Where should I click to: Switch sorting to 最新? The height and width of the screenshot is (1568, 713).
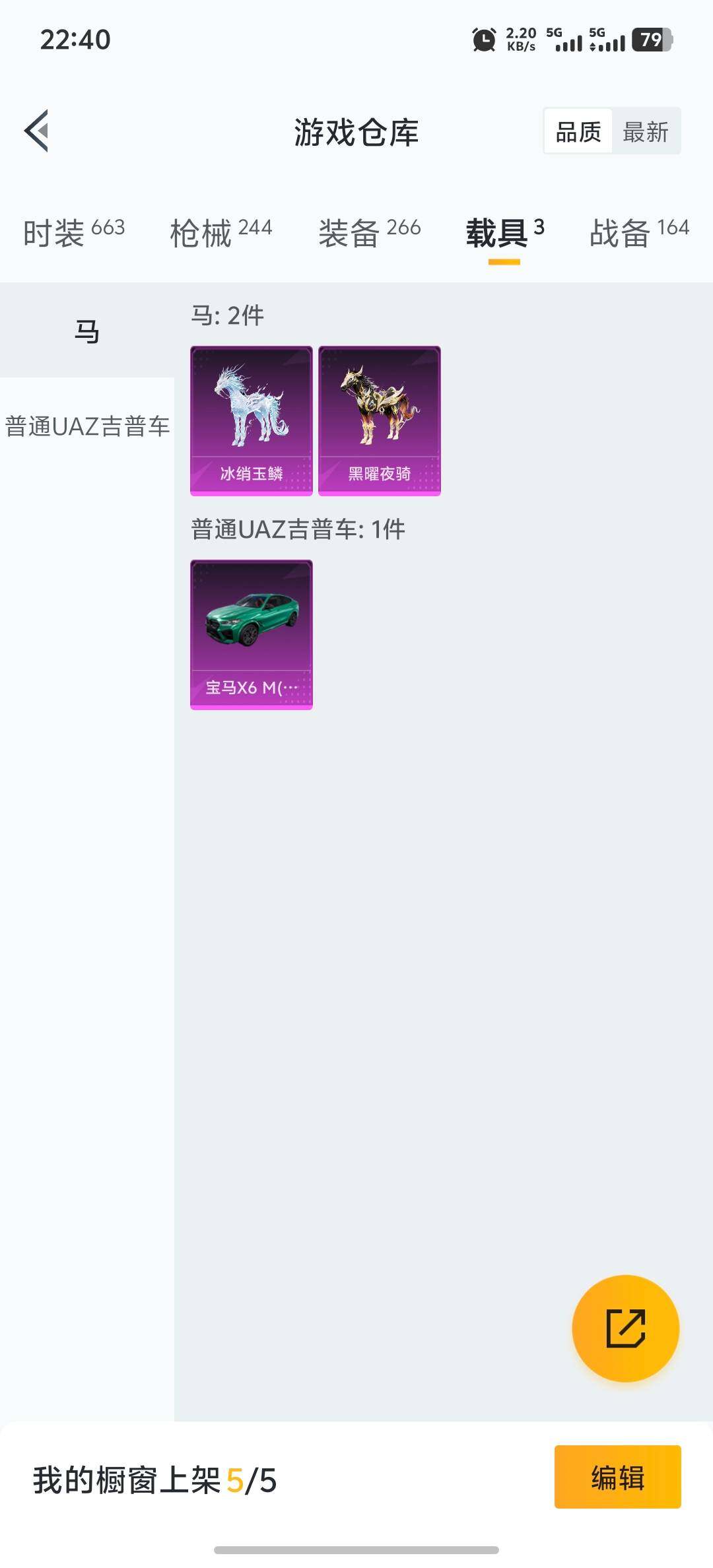pyautogui.click(x=646, y=131)
